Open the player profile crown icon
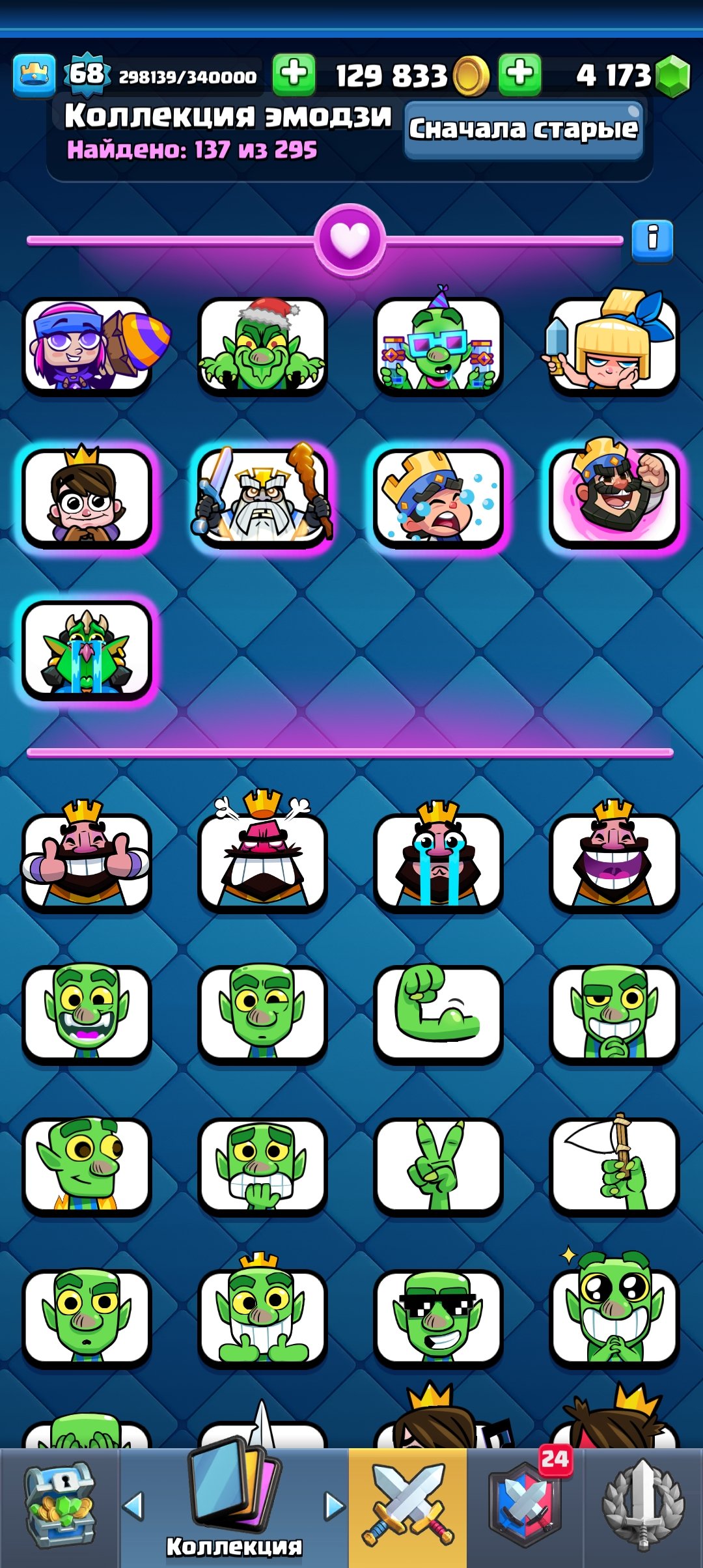The width and height of the screenshot is (703, 1568). pyautogui.click(x=34, y=76)
